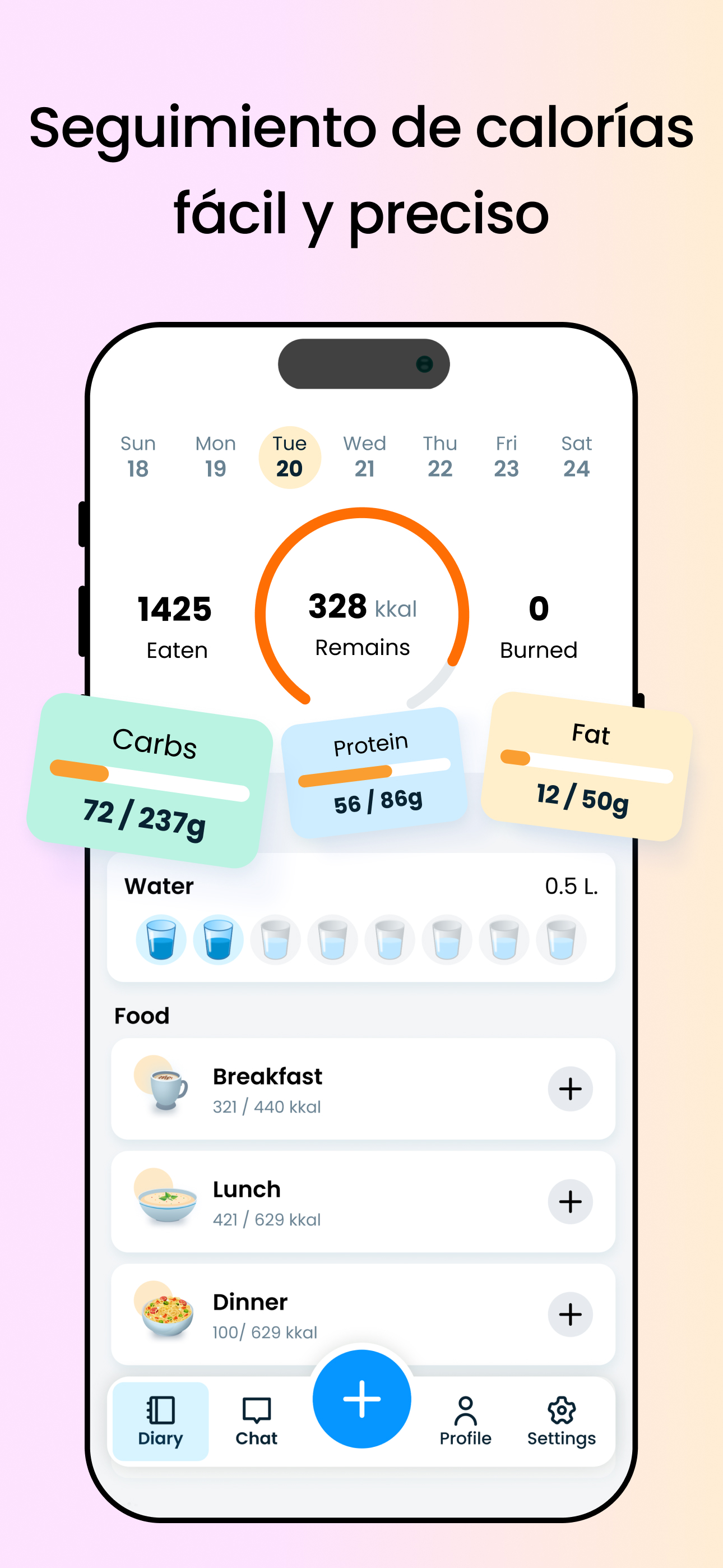Tap the blue central plus floating icon
The image size is (723, 1568).
pos(361,1400)
